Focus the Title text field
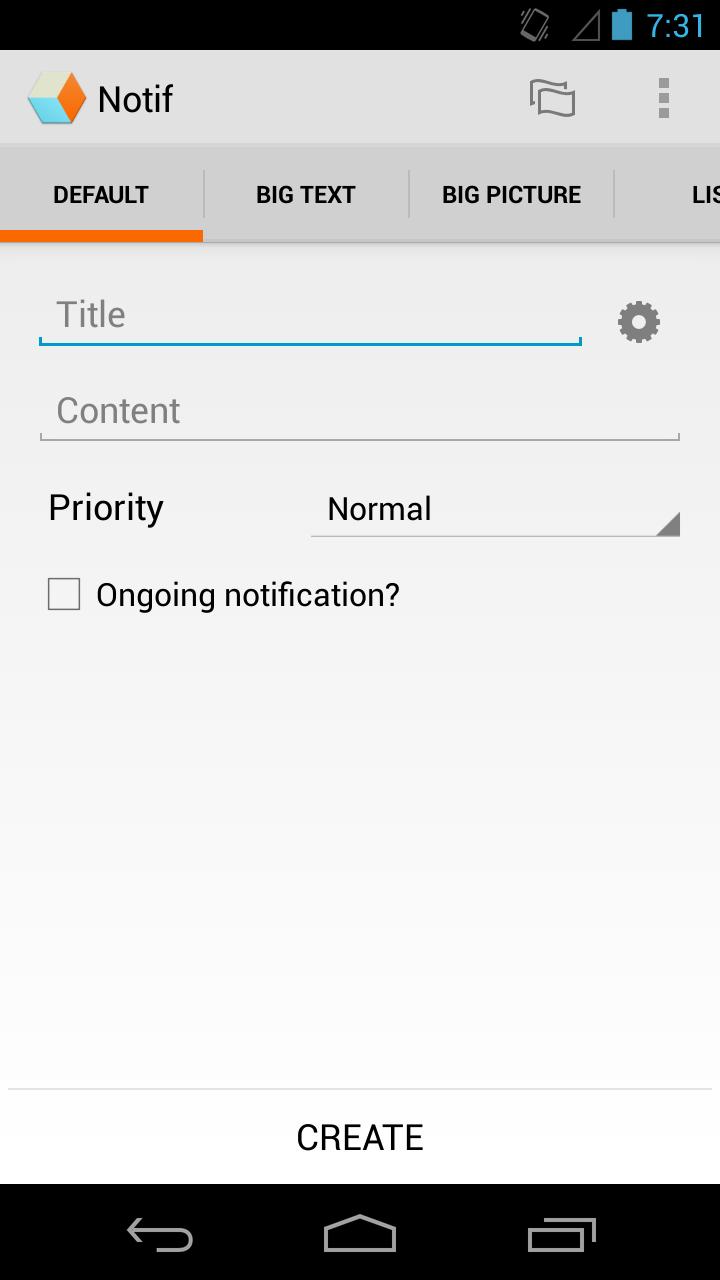This screenshot has width=720, height=1280. [310, 316]
